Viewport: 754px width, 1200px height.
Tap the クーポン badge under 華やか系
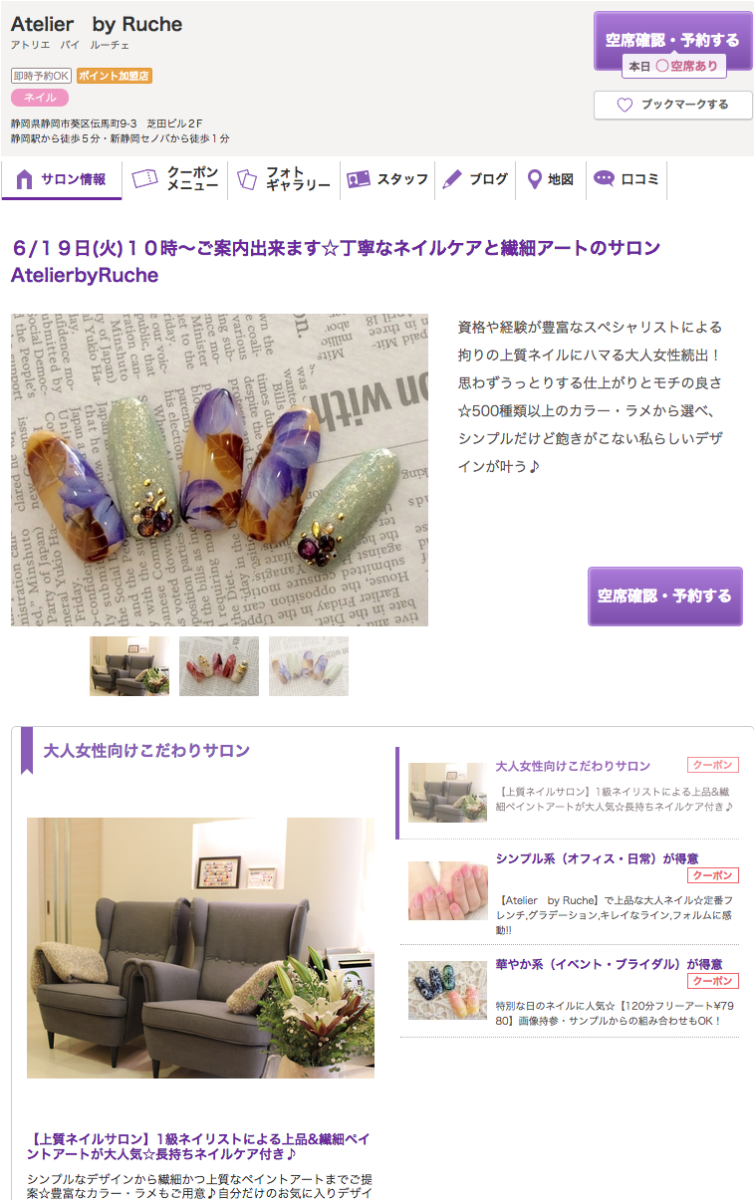[712, 981]
